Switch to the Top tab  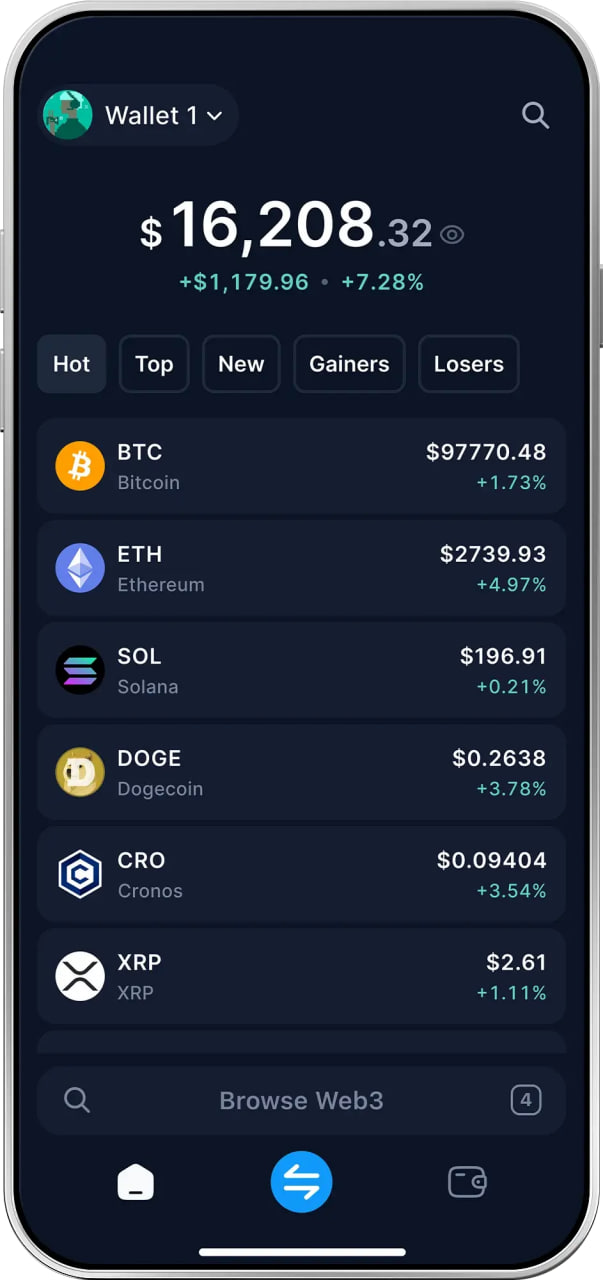pos(154,364)
